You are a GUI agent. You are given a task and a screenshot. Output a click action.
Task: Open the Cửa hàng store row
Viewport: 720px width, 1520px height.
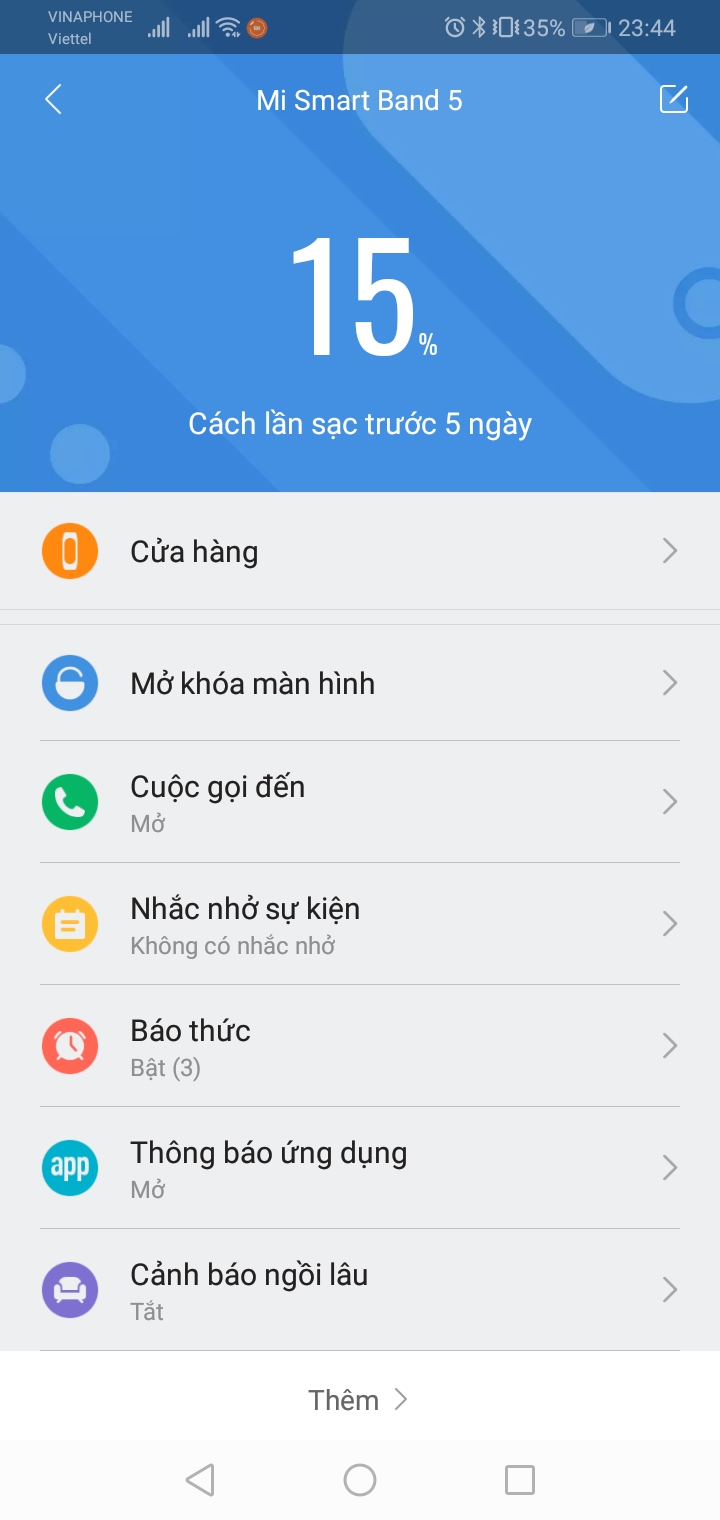pos(360,551)
